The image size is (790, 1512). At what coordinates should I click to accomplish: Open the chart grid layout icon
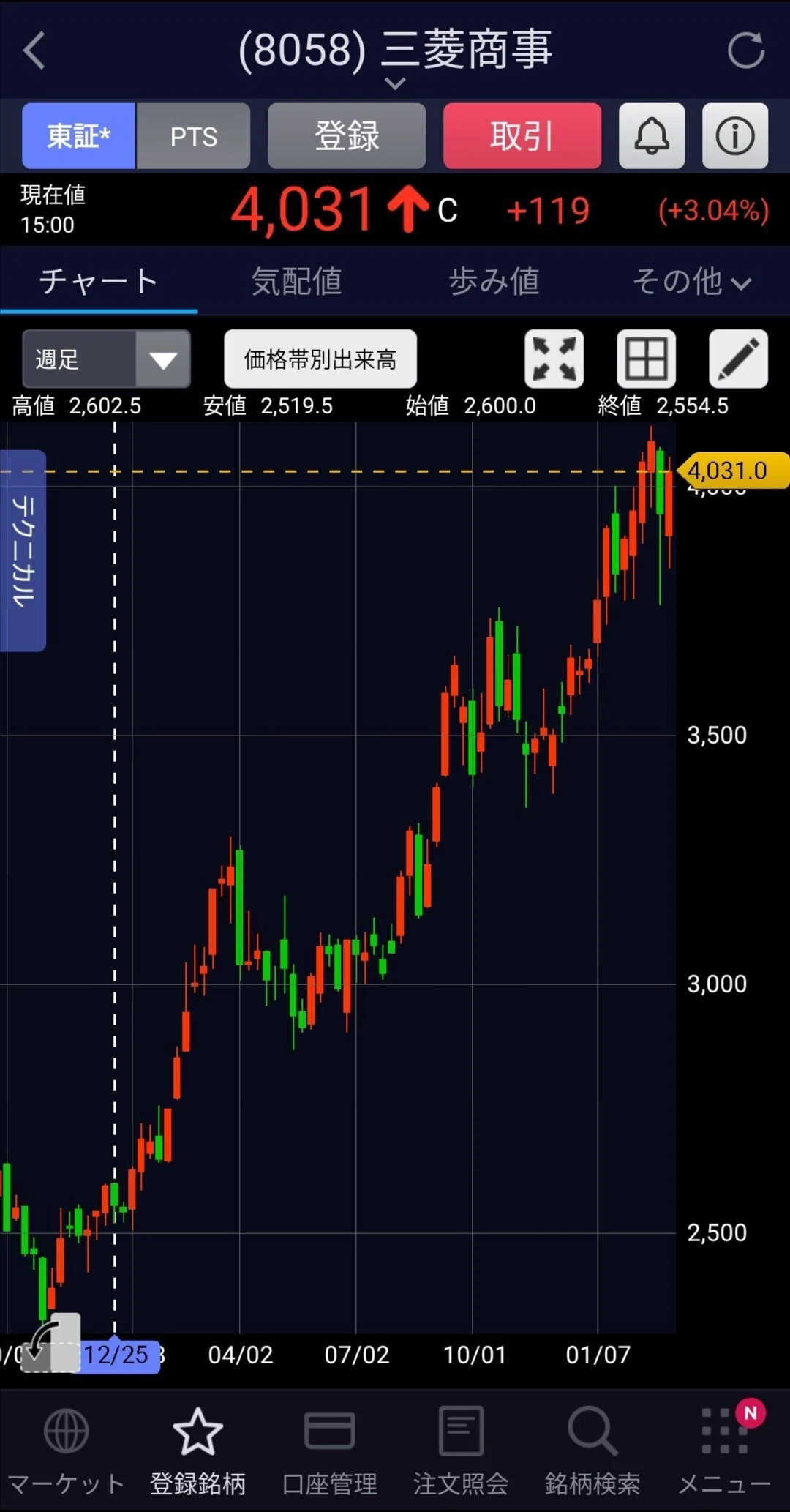click(647, 359)
